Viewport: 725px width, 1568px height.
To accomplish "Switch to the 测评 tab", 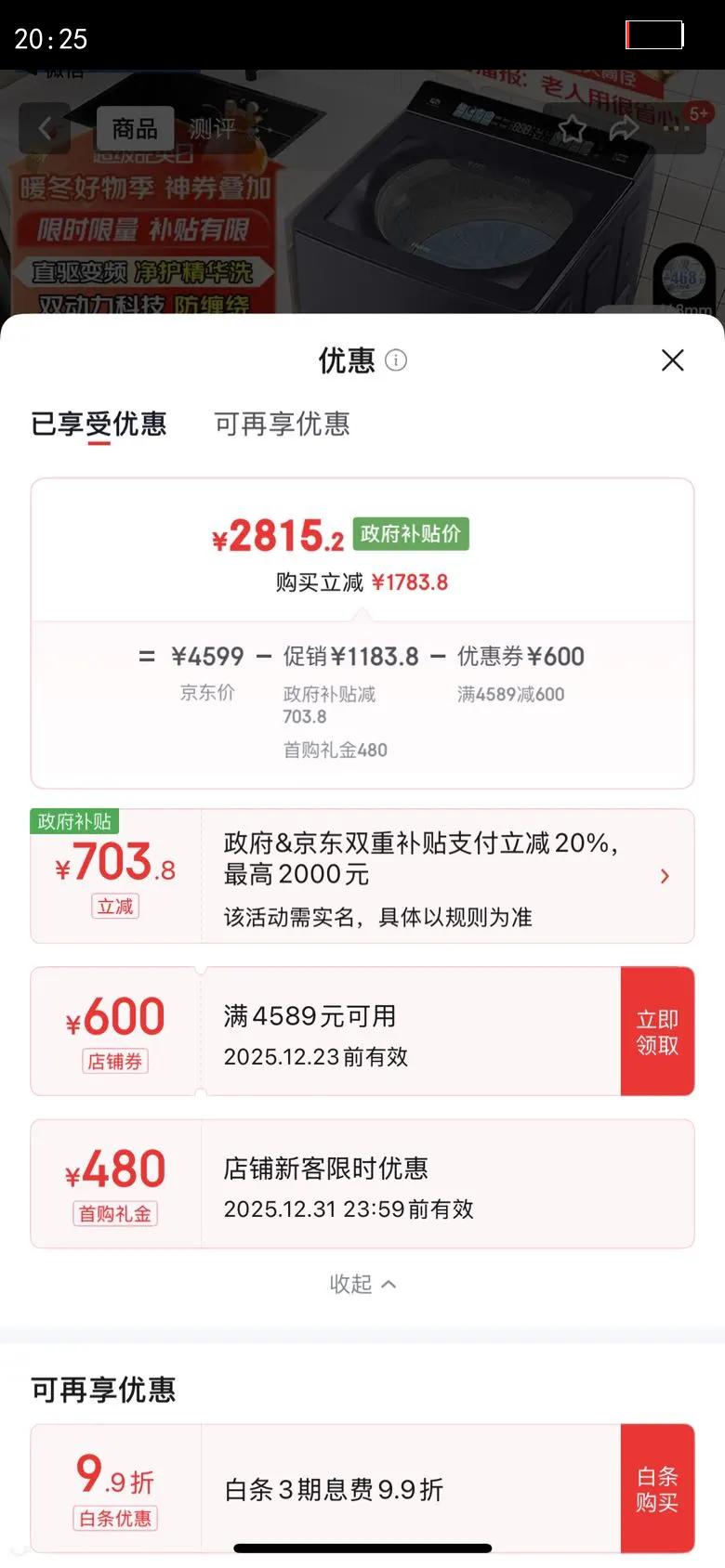I will [x=212, y=128].
